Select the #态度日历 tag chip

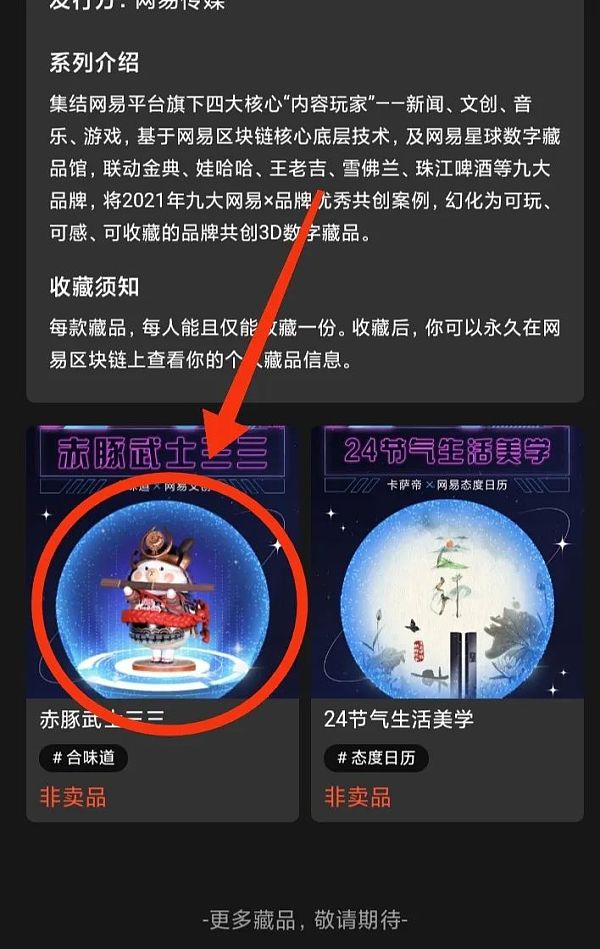point(376,758)
